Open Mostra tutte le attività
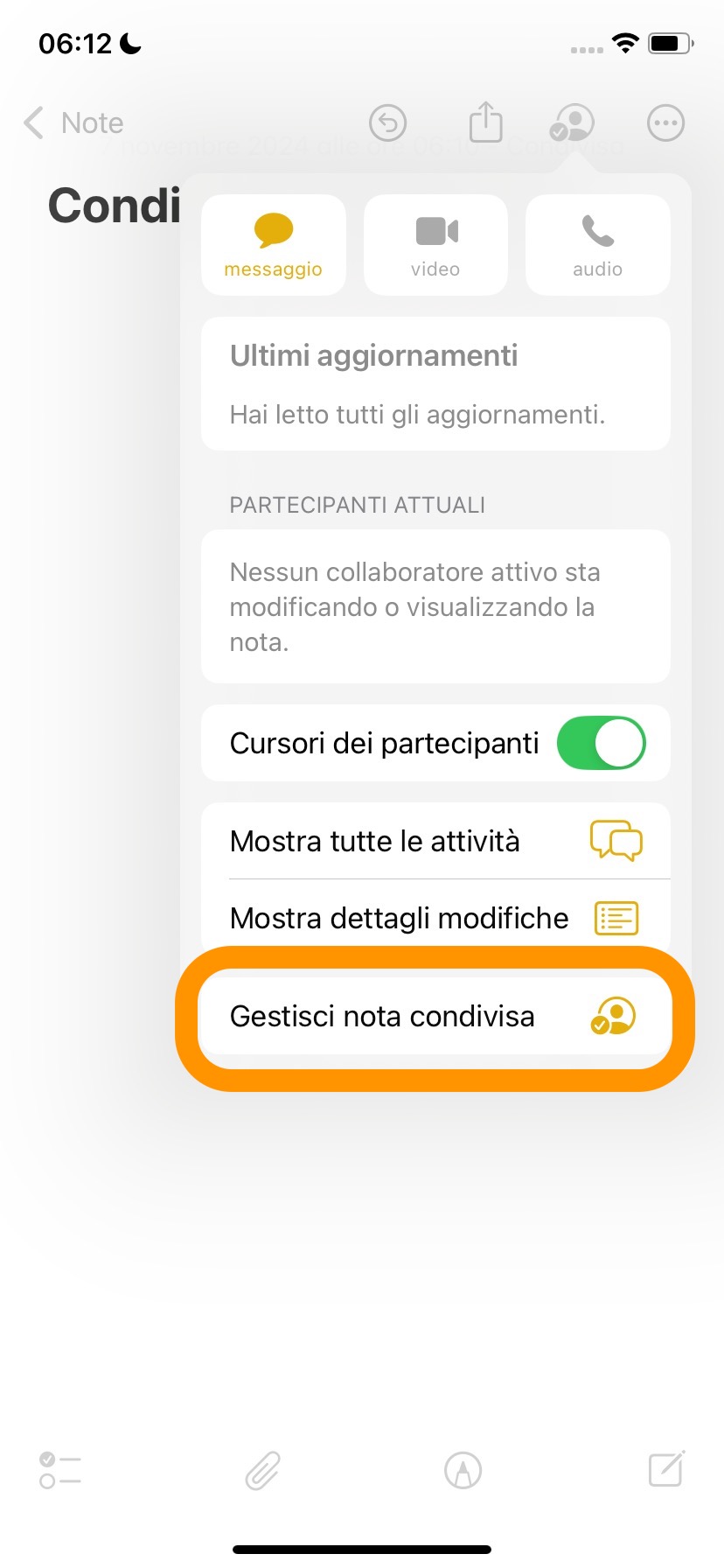 [x=435, y=841]
